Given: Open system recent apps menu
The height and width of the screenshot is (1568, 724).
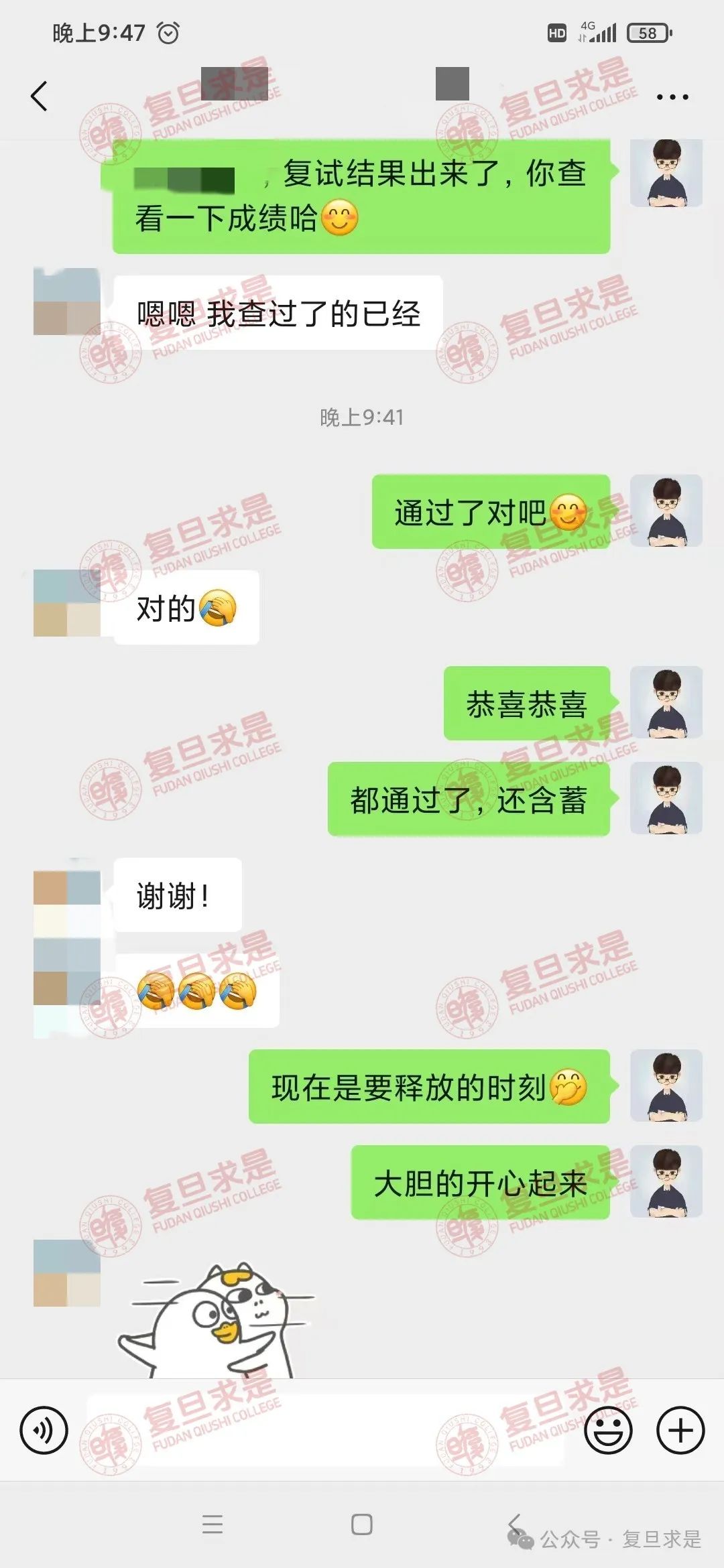Looking at the screenshot, I should pyautogui.click(x=212, y=1524).
